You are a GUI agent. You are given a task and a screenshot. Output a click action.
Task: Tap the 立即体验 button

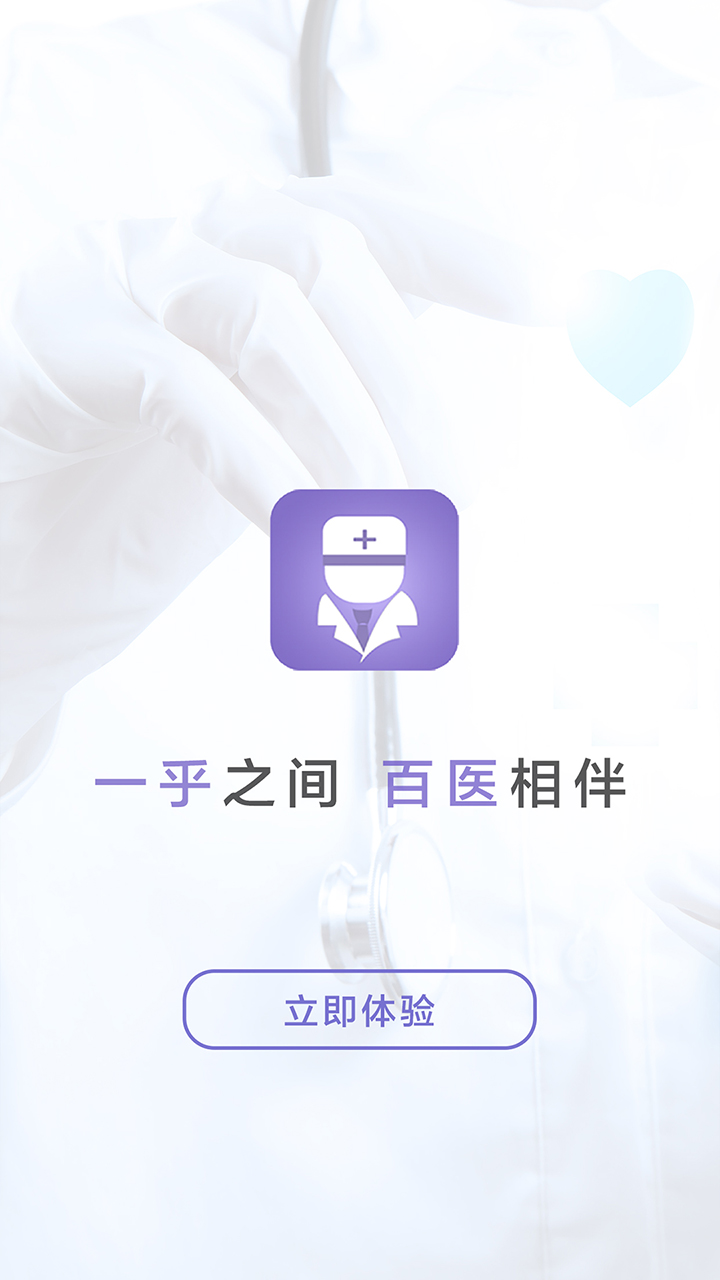(359, 1010)
